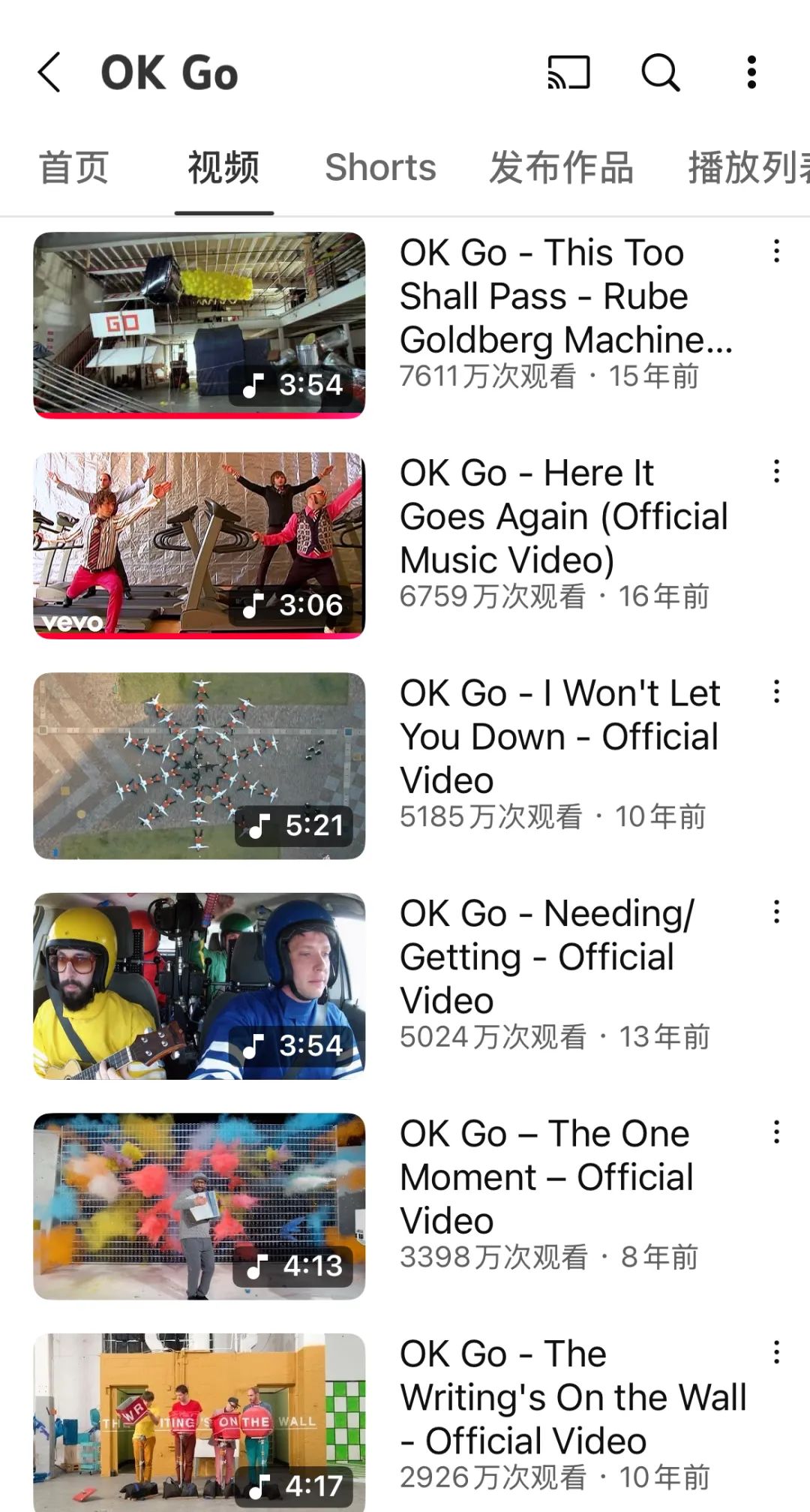Image resolution: width=810 pixels, height=1512 pixels.
Task: Open options for Needing/Getting video
Action: coord(776,912)
